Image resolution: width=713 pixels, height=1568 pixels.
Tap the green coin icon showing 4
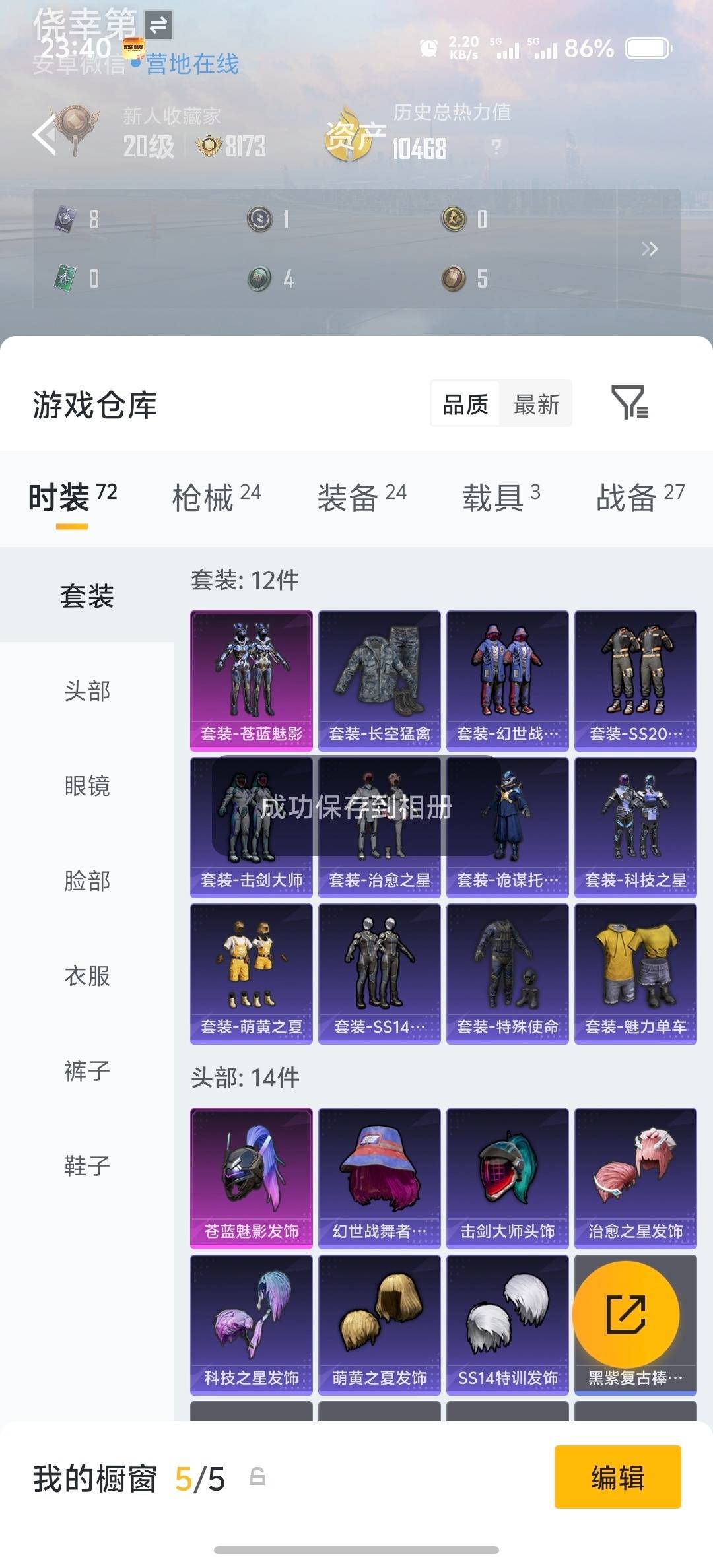pyautogui.click(x=256, y=279)
